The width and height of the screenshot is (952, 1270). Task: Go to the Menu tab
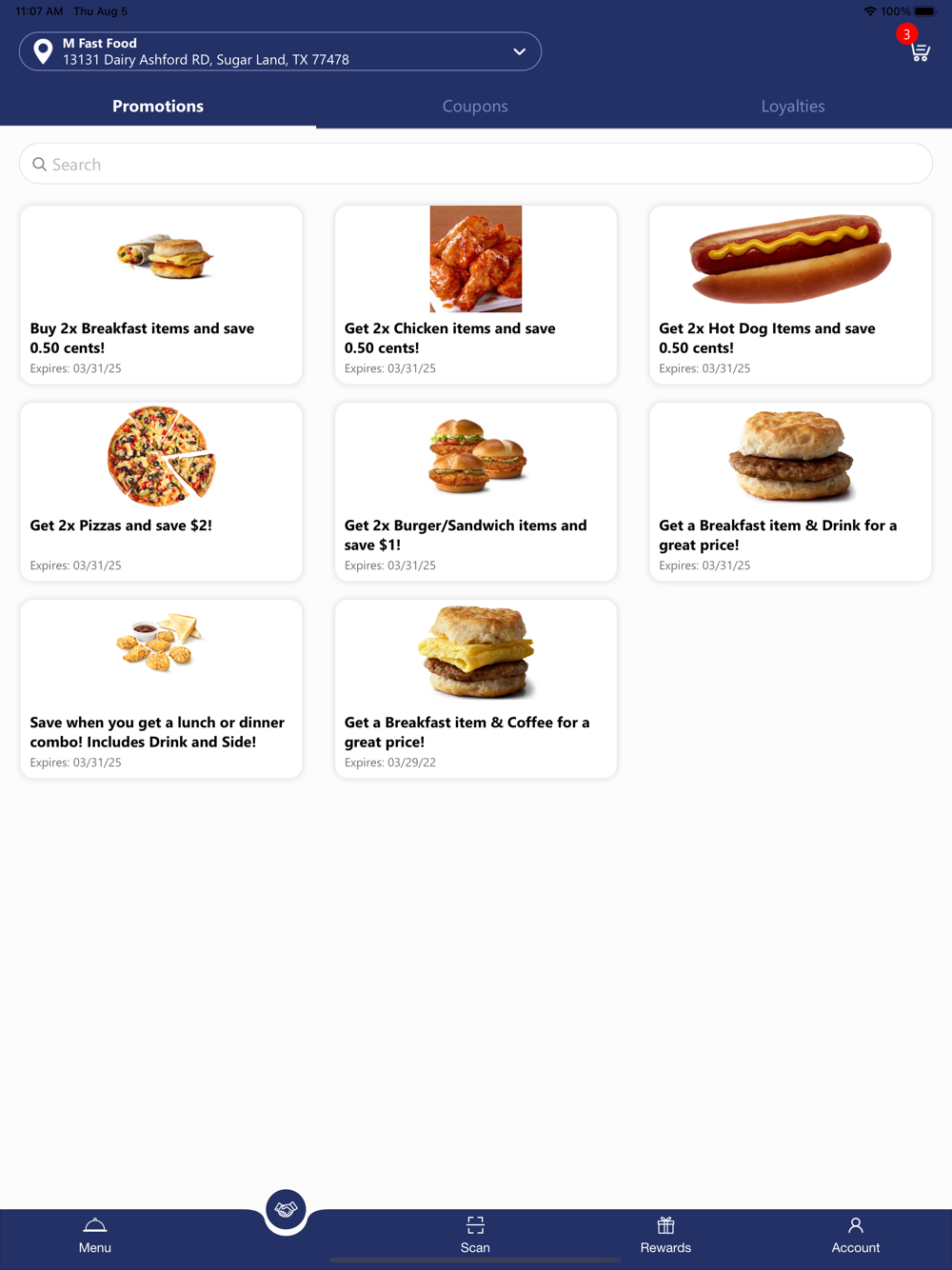click(95, 1236)
